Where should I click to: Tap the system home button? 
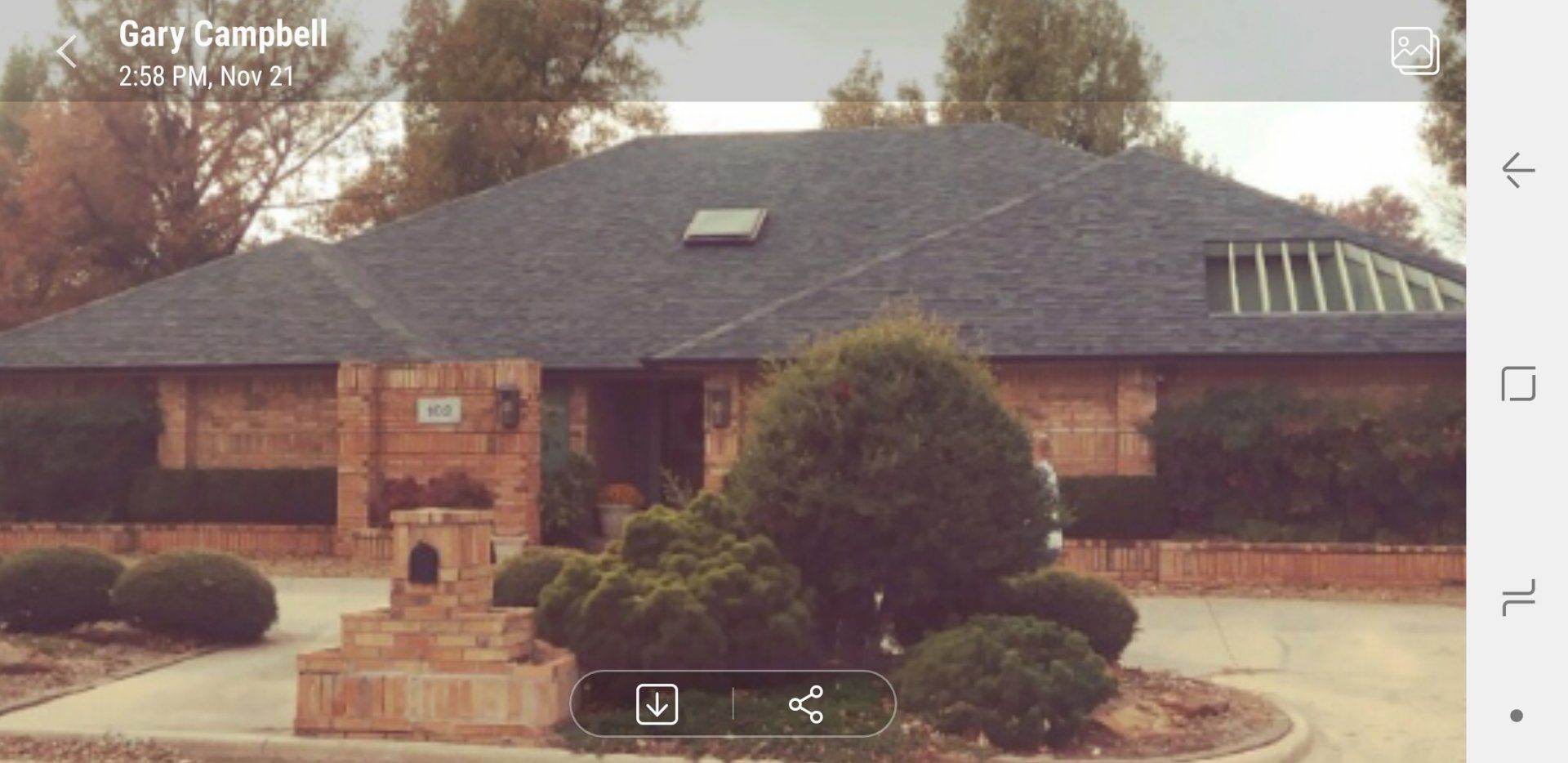(1518, 384)
